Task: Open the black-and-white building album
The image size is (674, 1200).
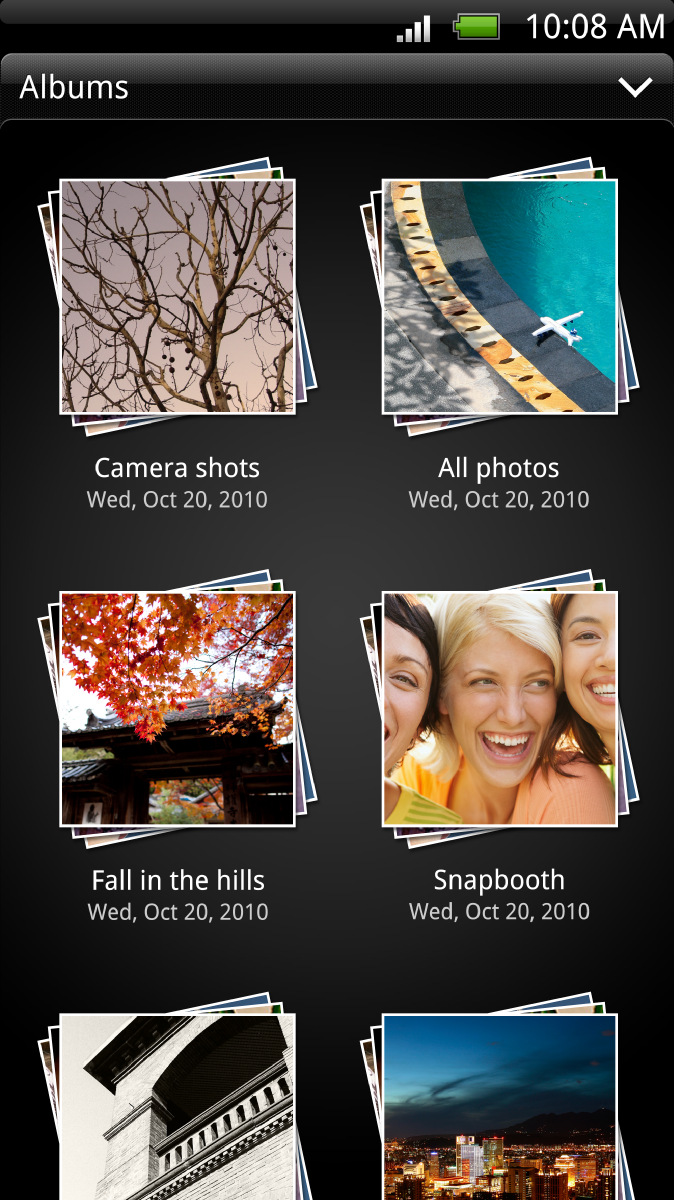Action: coord(177,1108)
